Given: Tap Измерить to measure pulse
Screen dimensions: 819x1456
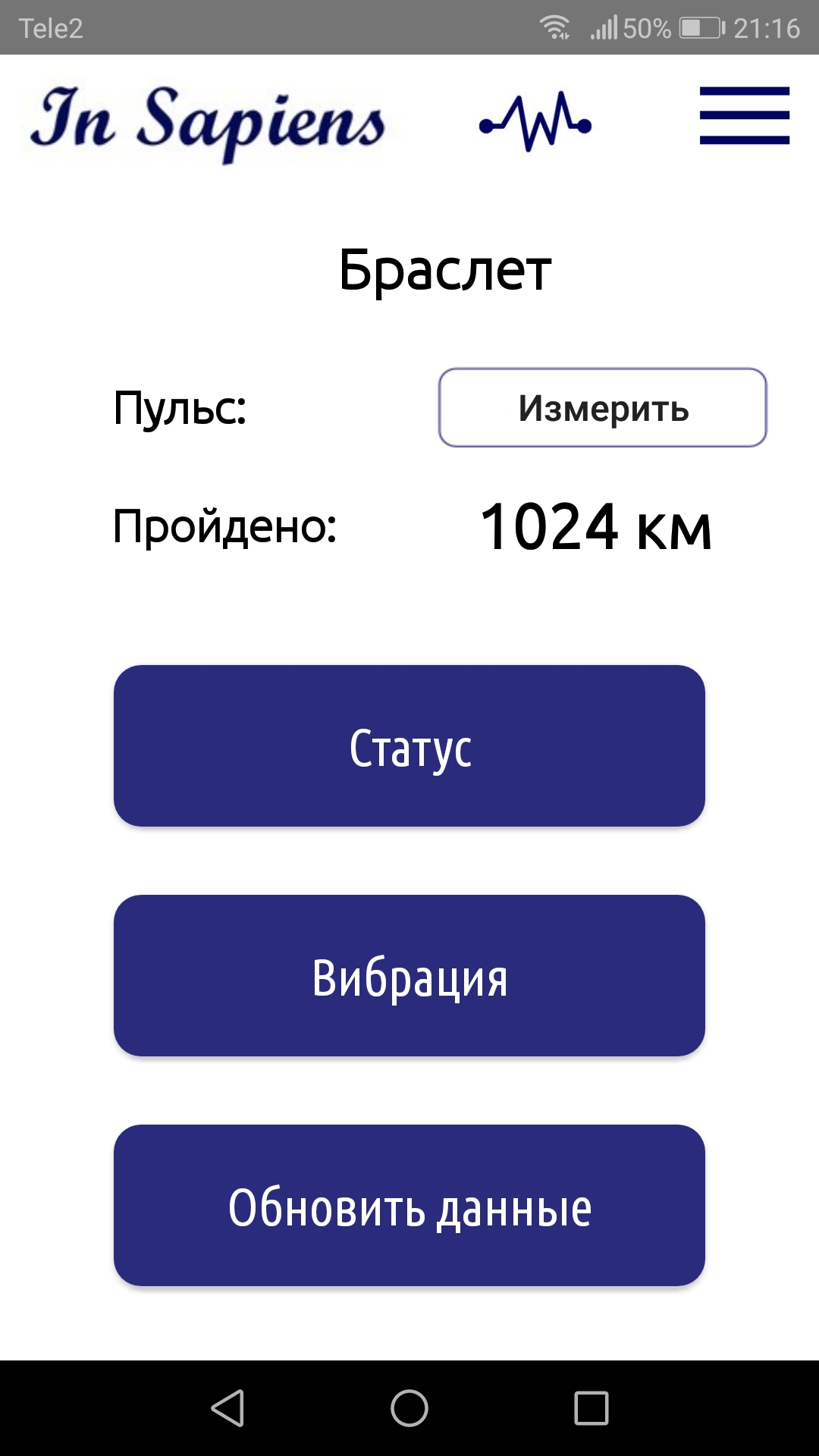Looking at the screenshot, I should click(603, 408).
